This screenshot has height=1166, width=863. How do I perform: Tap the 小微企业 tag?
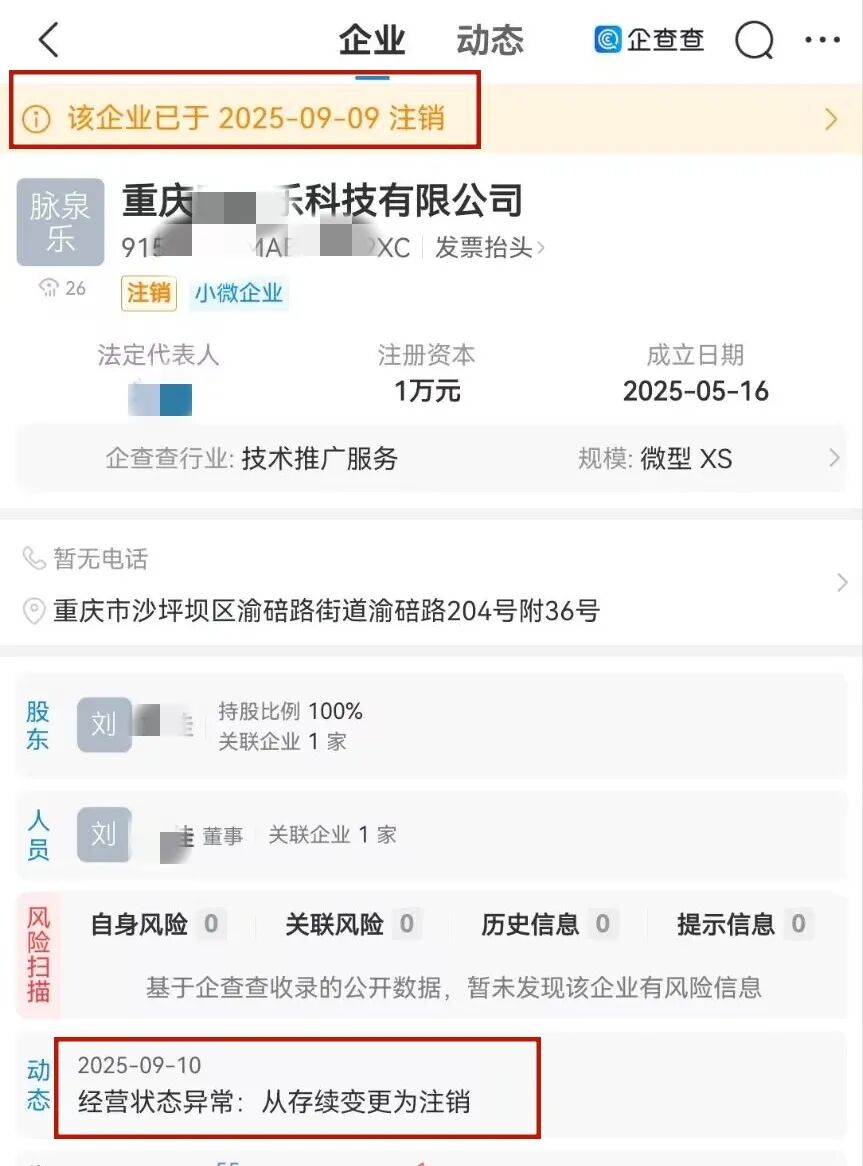pos(238,294)
